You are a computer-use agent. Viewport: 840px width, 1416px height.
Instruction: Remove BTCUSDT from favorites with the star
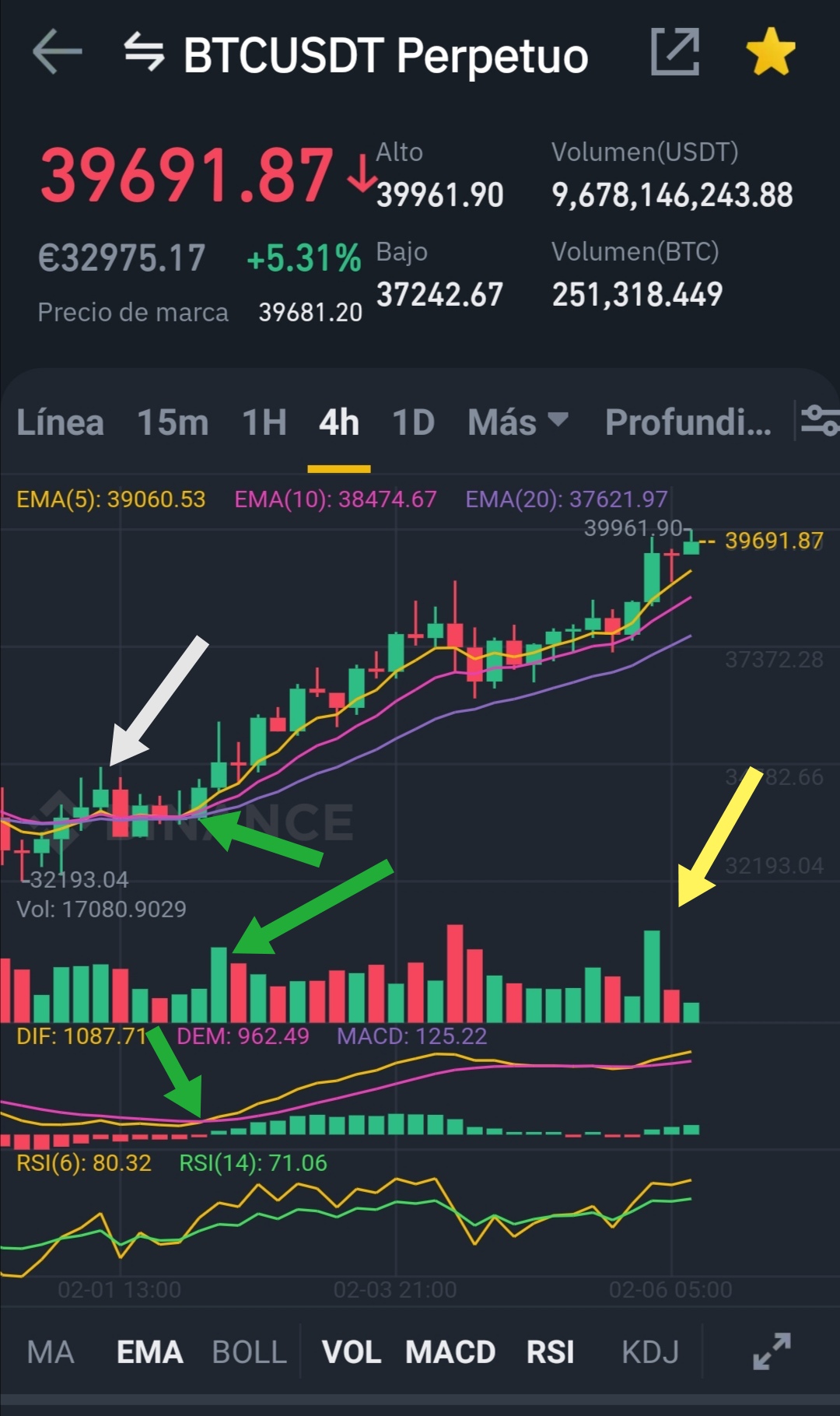tap(770, 52)
